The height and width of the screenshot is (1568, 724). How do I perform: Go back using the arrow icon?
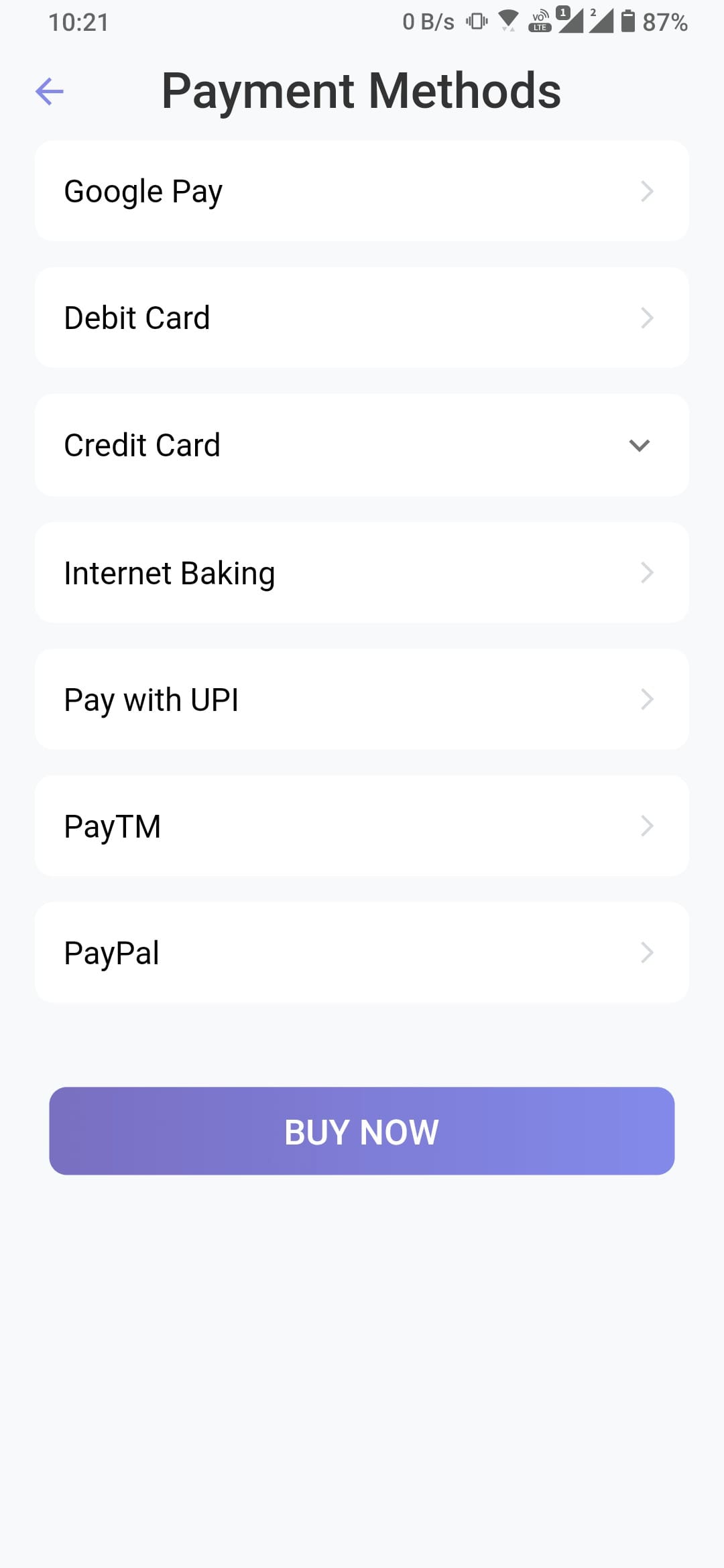[50, 92]
